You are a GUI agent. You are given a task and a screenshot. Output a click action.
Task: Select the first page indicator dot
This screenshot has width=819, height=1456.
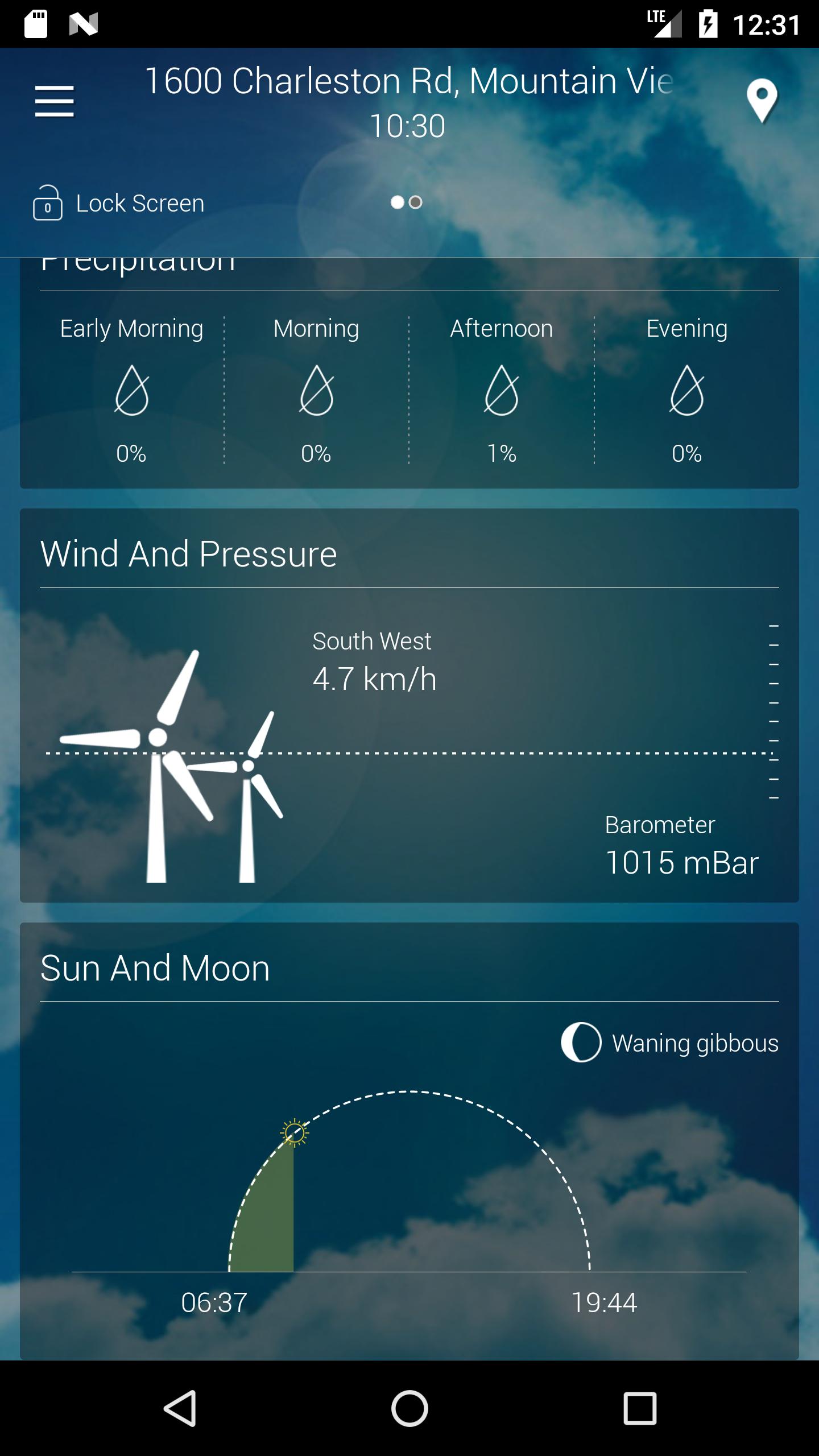click(398, 201)
